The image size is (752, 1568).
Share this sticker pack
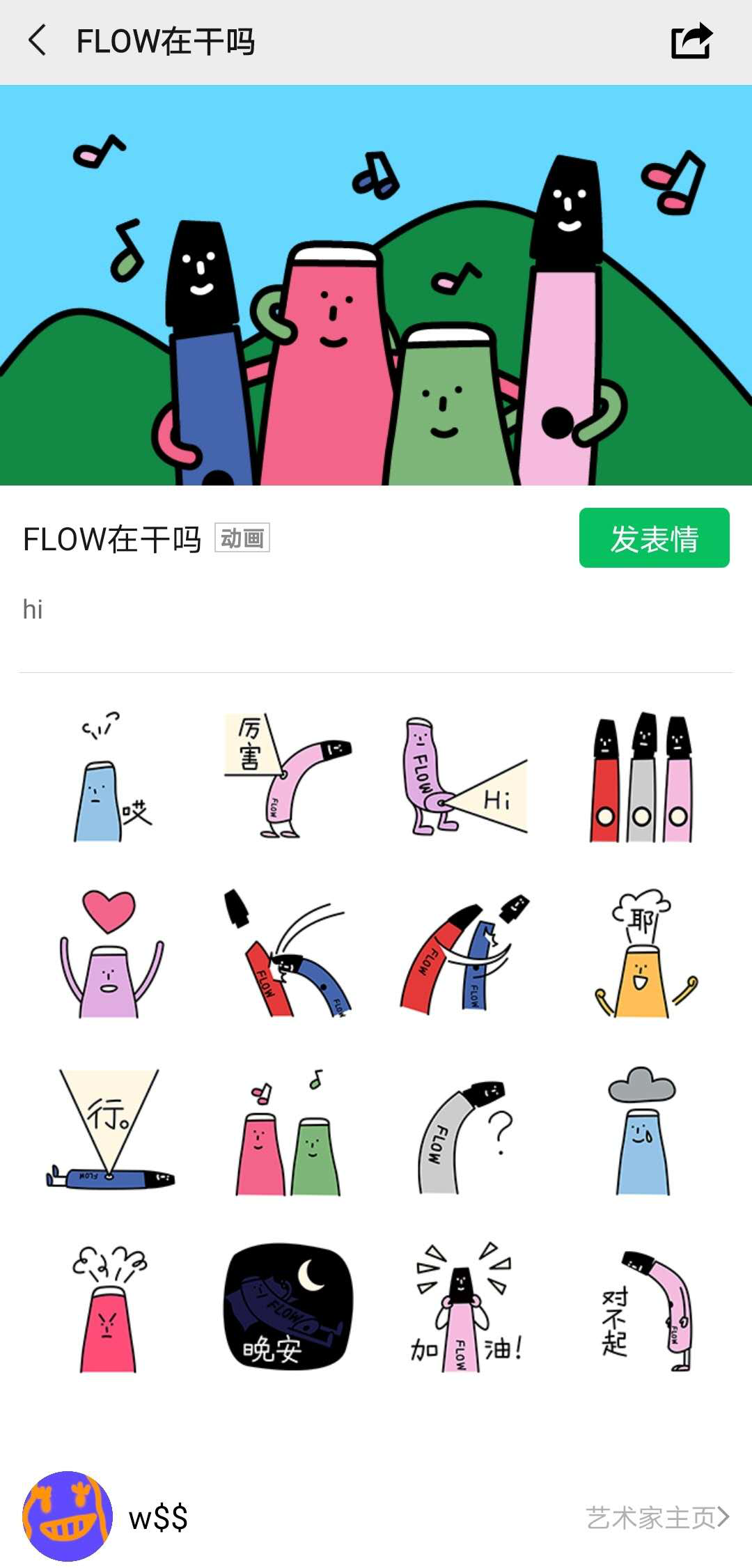(x=691, y=41)
